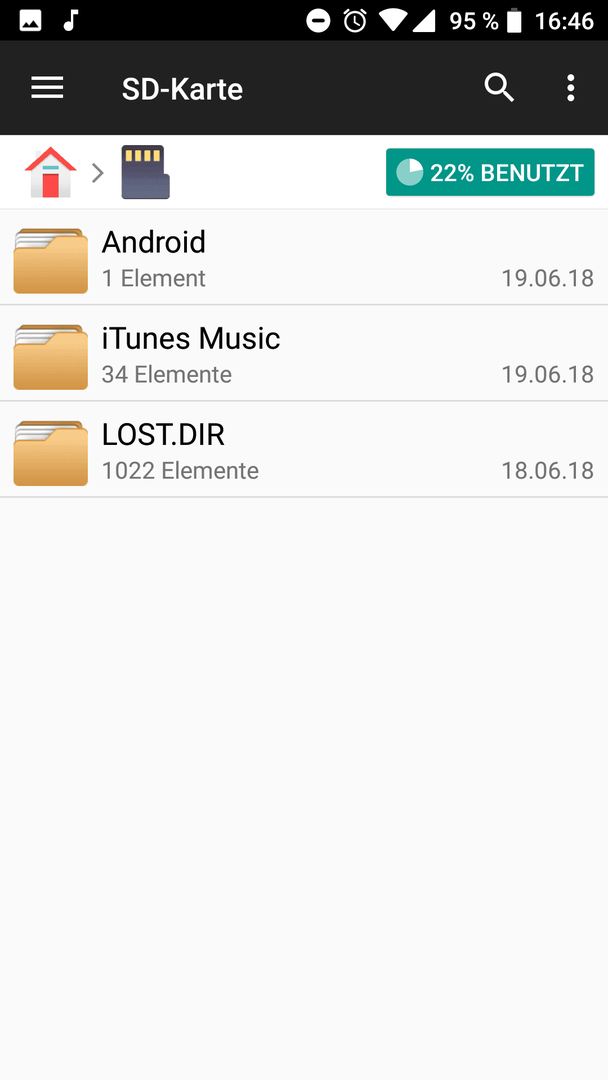Tap the search magnifier icon
The width and height of the screenshot is (608, 1080).
pos(499,88)
